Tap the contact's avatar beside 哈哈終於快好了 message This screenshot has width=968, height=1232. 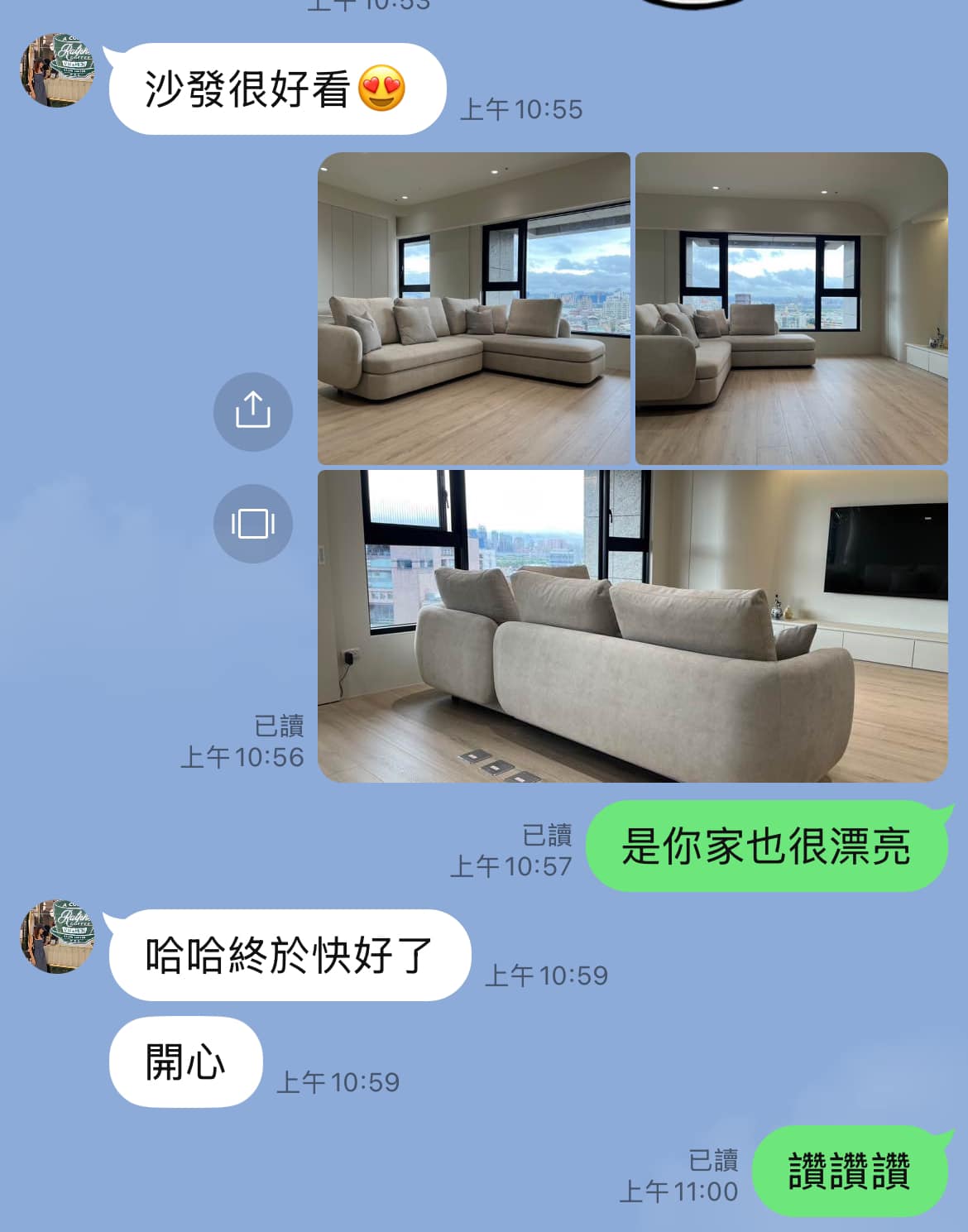[x=57, y=936]
